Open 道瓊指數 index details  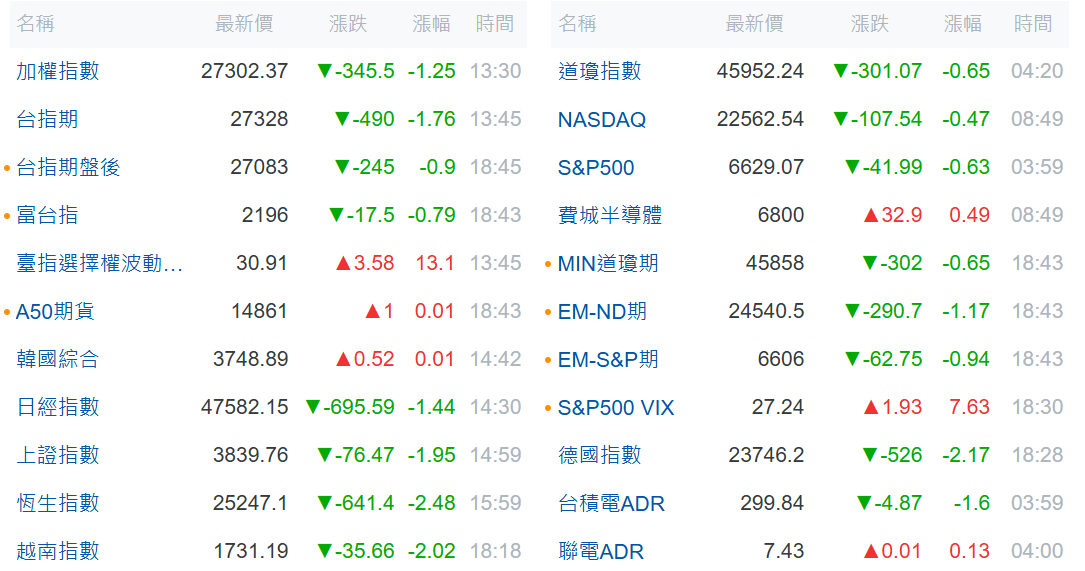599,71
